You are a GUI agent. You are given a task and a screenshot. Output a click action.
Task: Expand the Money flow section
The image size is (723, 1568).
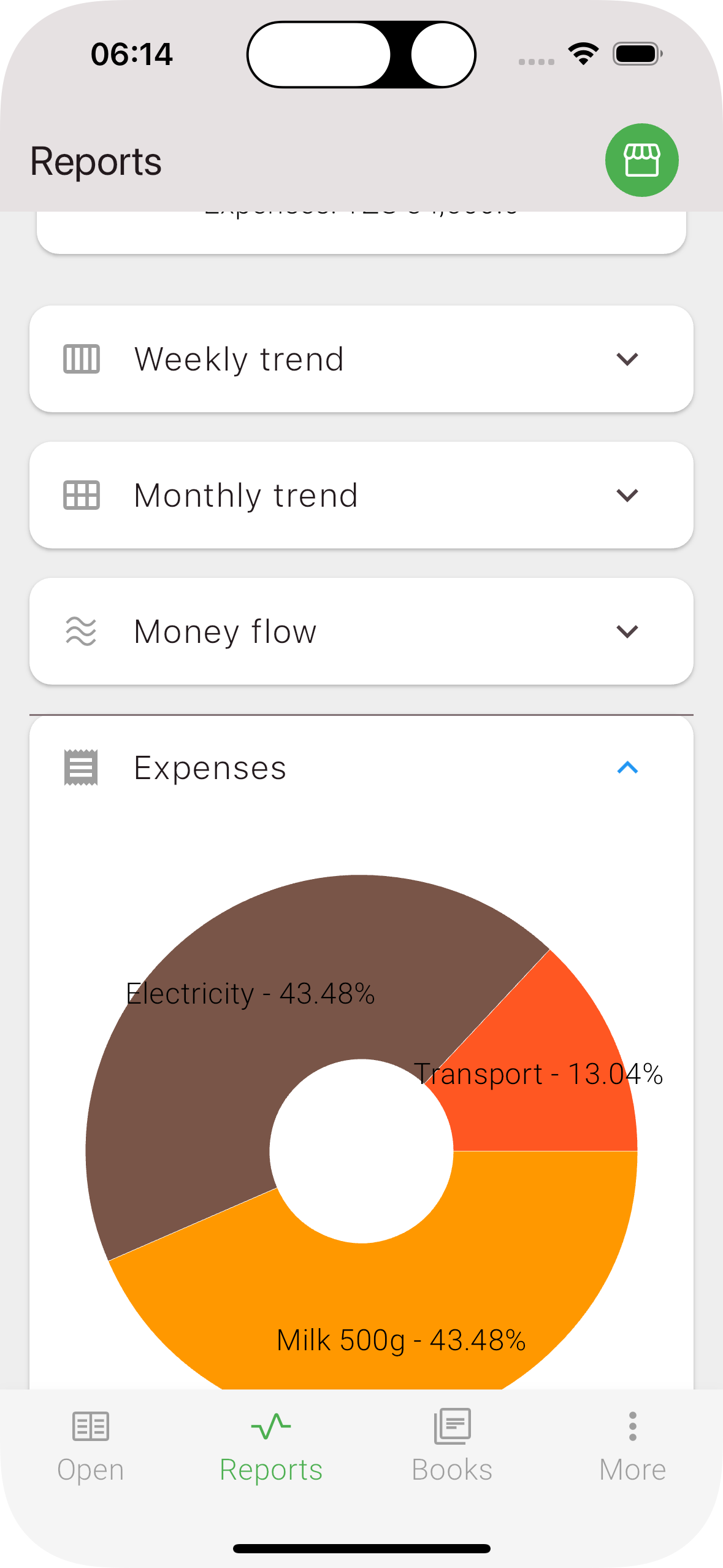coord(627,631)
